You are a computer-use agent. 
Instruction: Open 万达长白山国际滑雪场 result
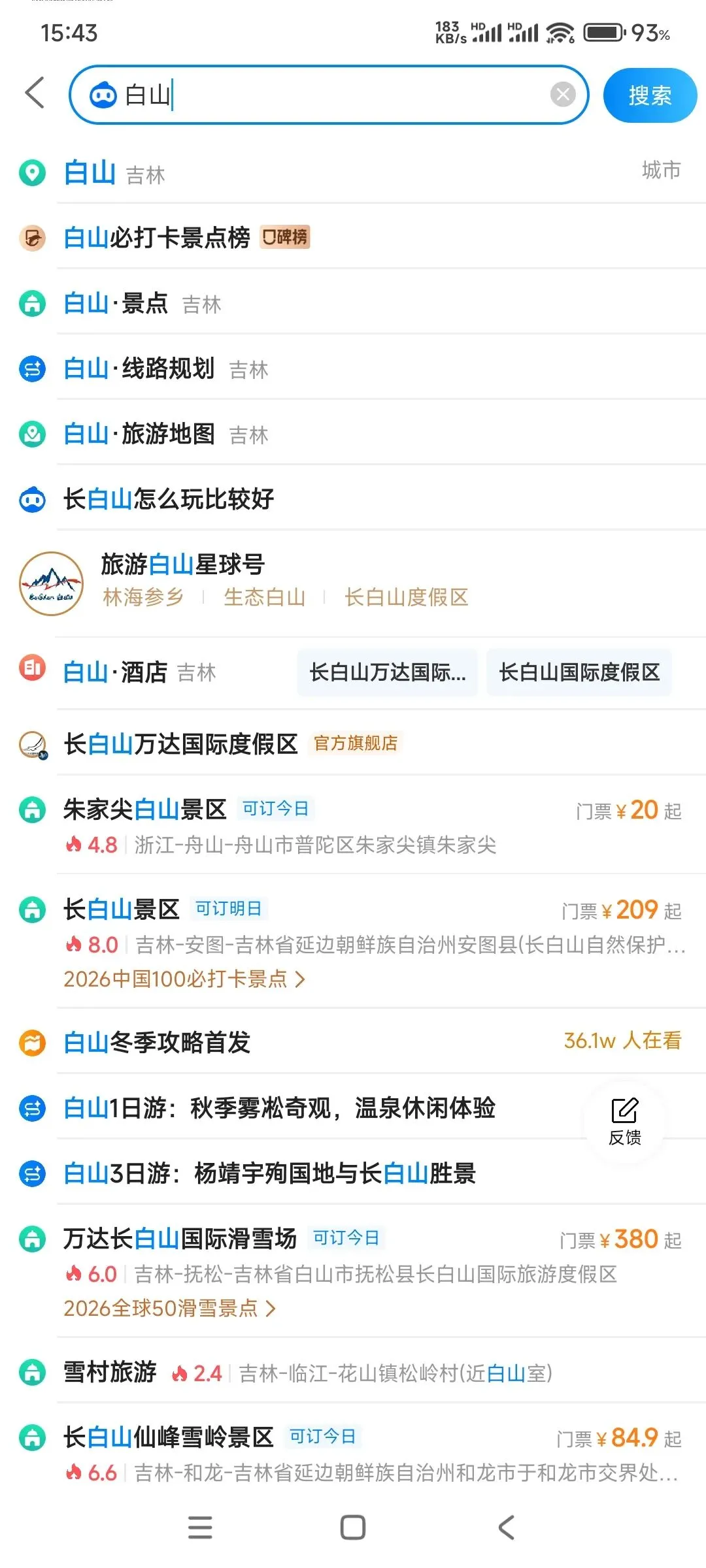point(353,1271)
